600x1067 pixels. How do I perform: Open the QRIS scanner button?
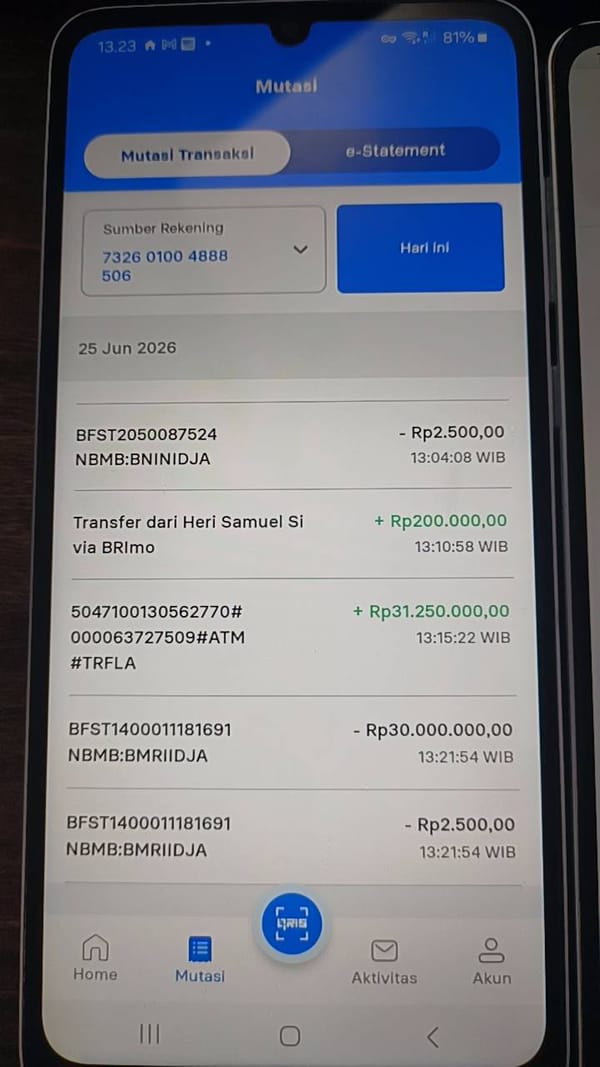pos(292,925)
